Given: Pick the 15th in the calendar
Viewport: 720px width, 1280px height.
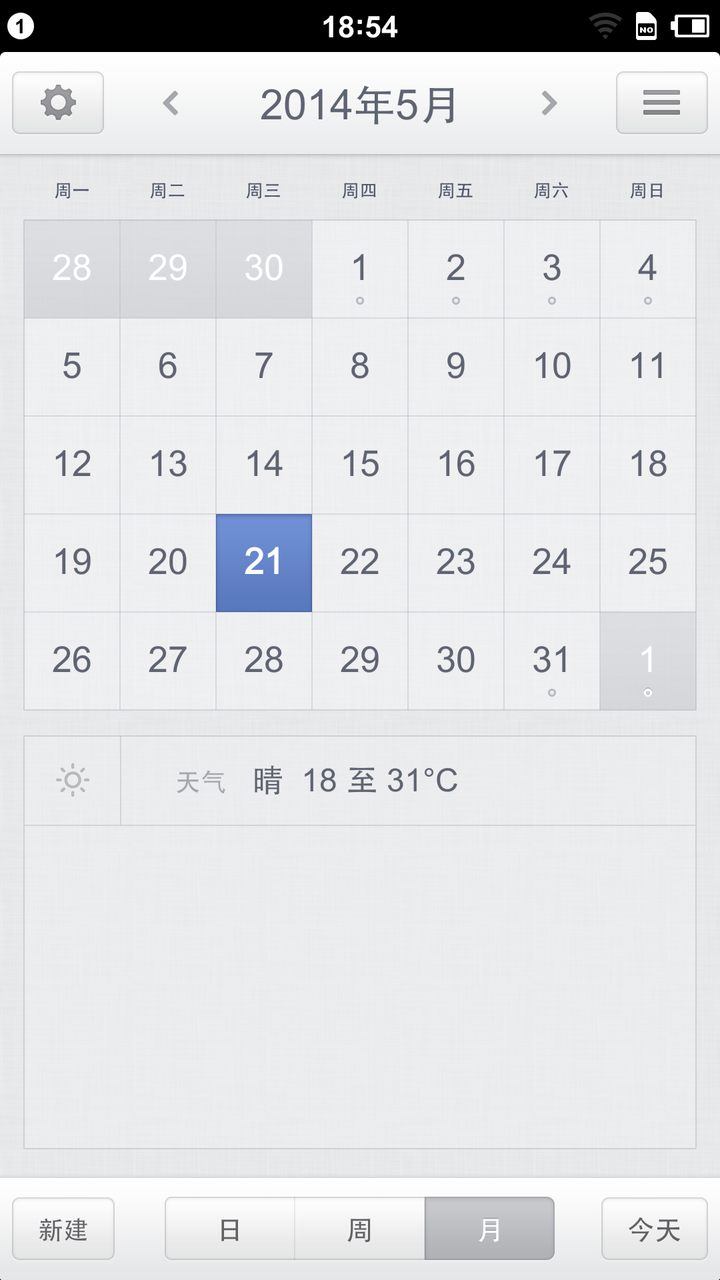Looking at the screenshot, I should coord(360,465).
